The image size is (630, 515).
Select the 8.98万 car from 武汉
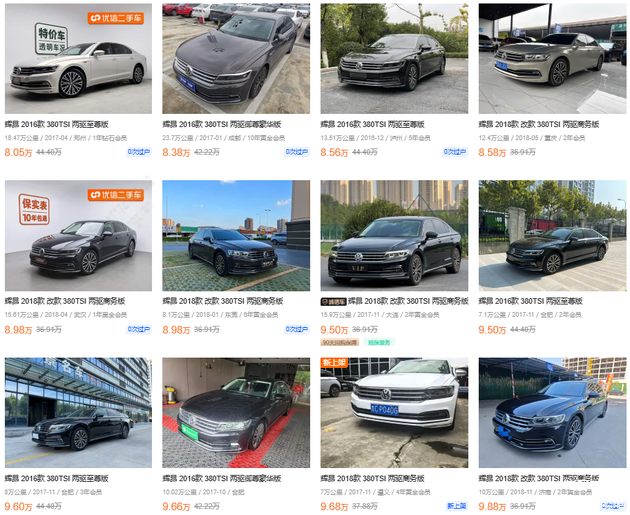pyautogui.click(x=78, y=236)
